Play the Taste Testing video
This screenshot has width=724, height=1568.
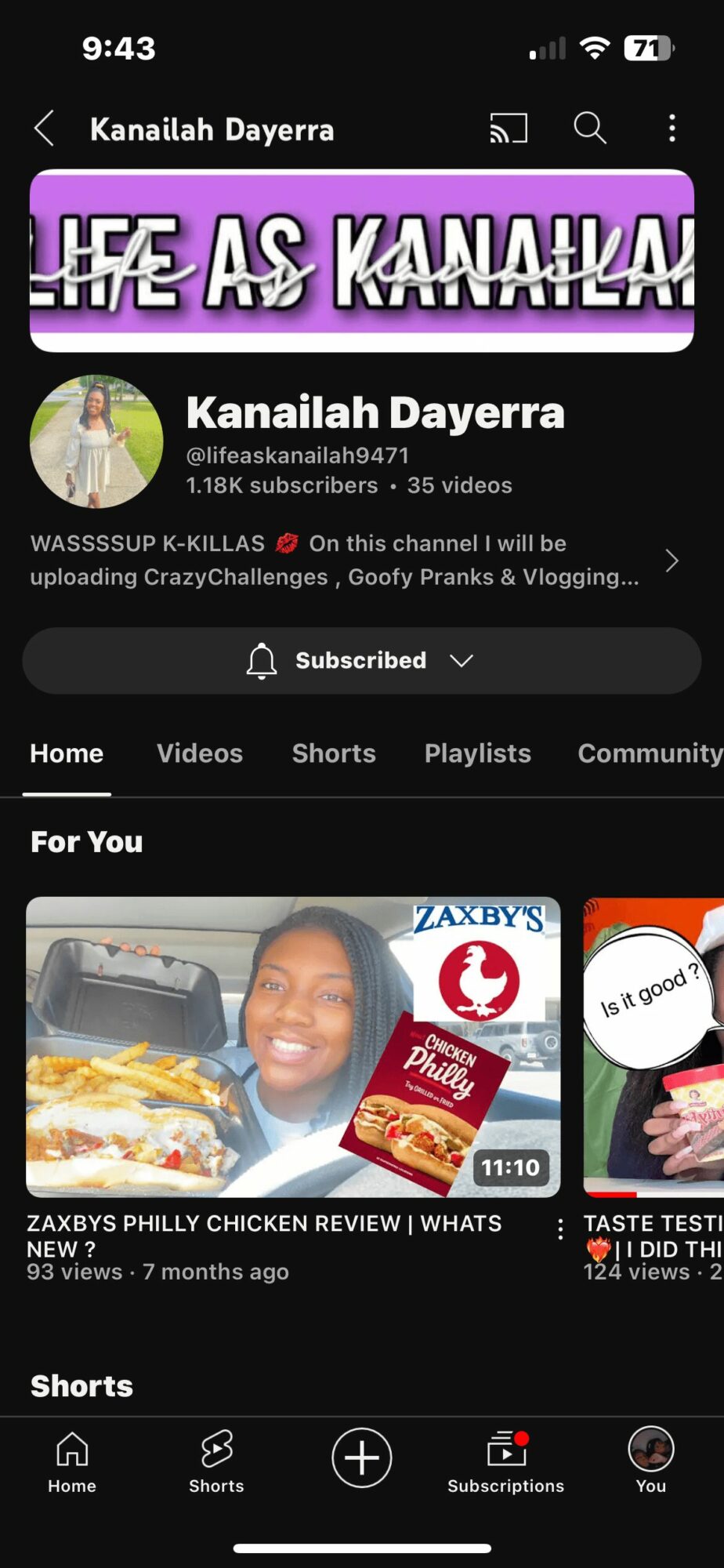click(653, 1047)
